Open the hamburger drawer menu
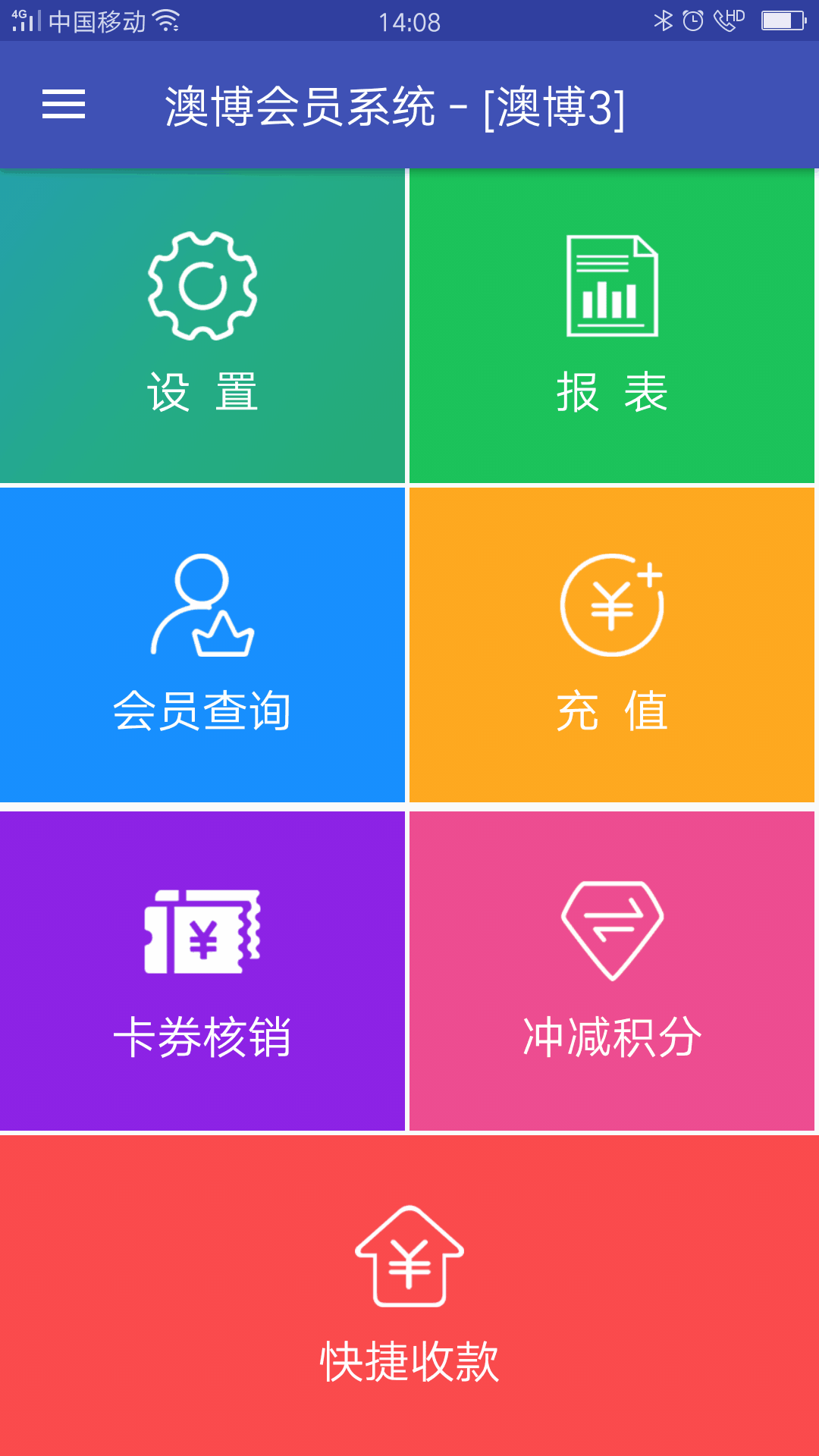Image resolution: width=819 pixels, height=1456 pixels. click(x=64, y=105)
